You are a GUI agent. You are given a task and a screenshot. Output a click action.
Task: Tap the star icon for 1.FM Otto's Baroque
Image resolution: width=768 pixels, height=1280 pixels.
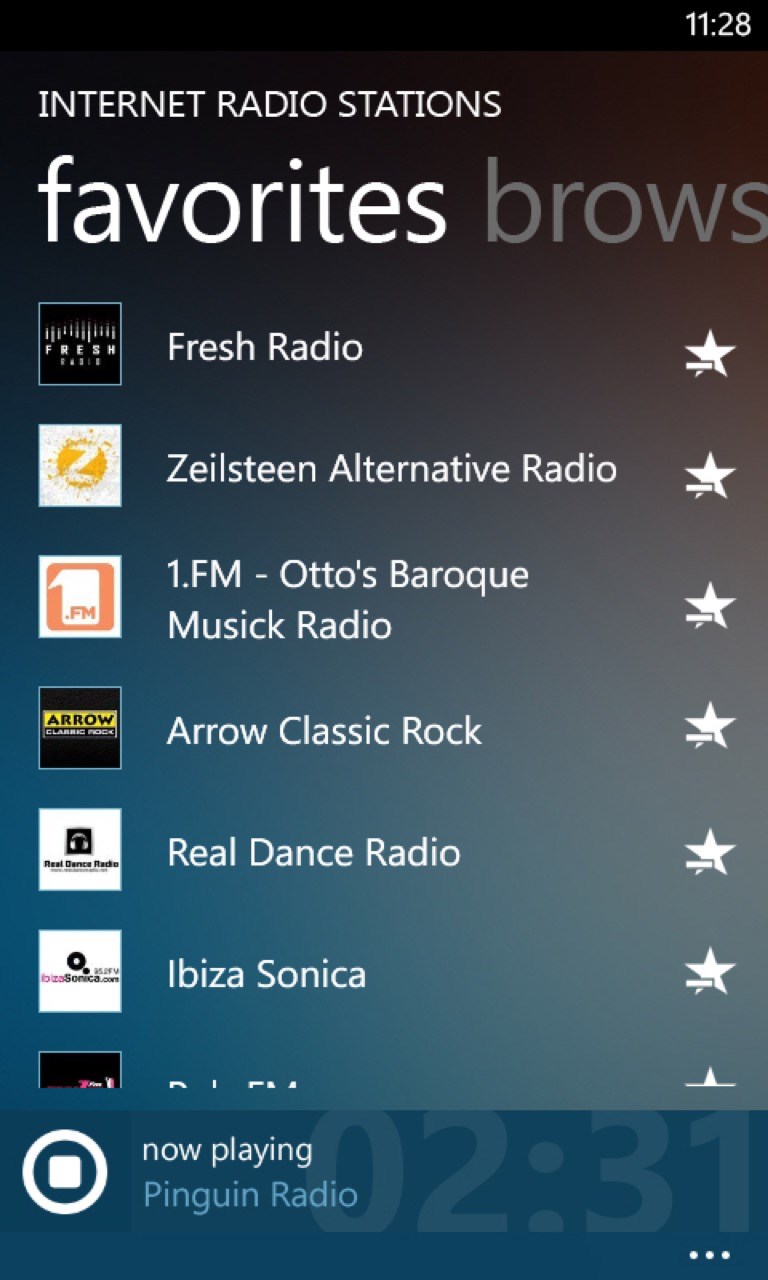coord(710,604)
